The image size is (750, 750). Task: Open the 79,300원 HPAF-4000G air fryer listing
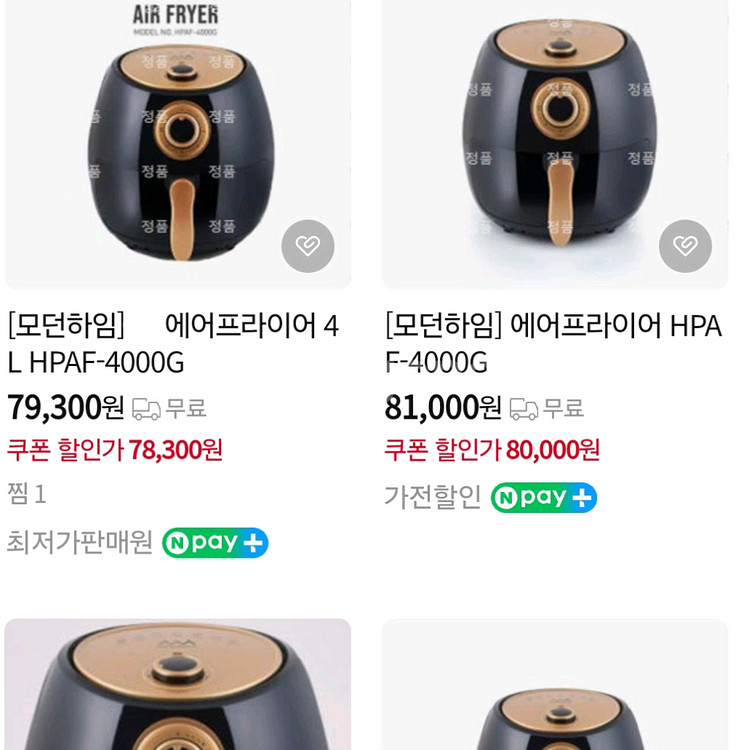173,343
